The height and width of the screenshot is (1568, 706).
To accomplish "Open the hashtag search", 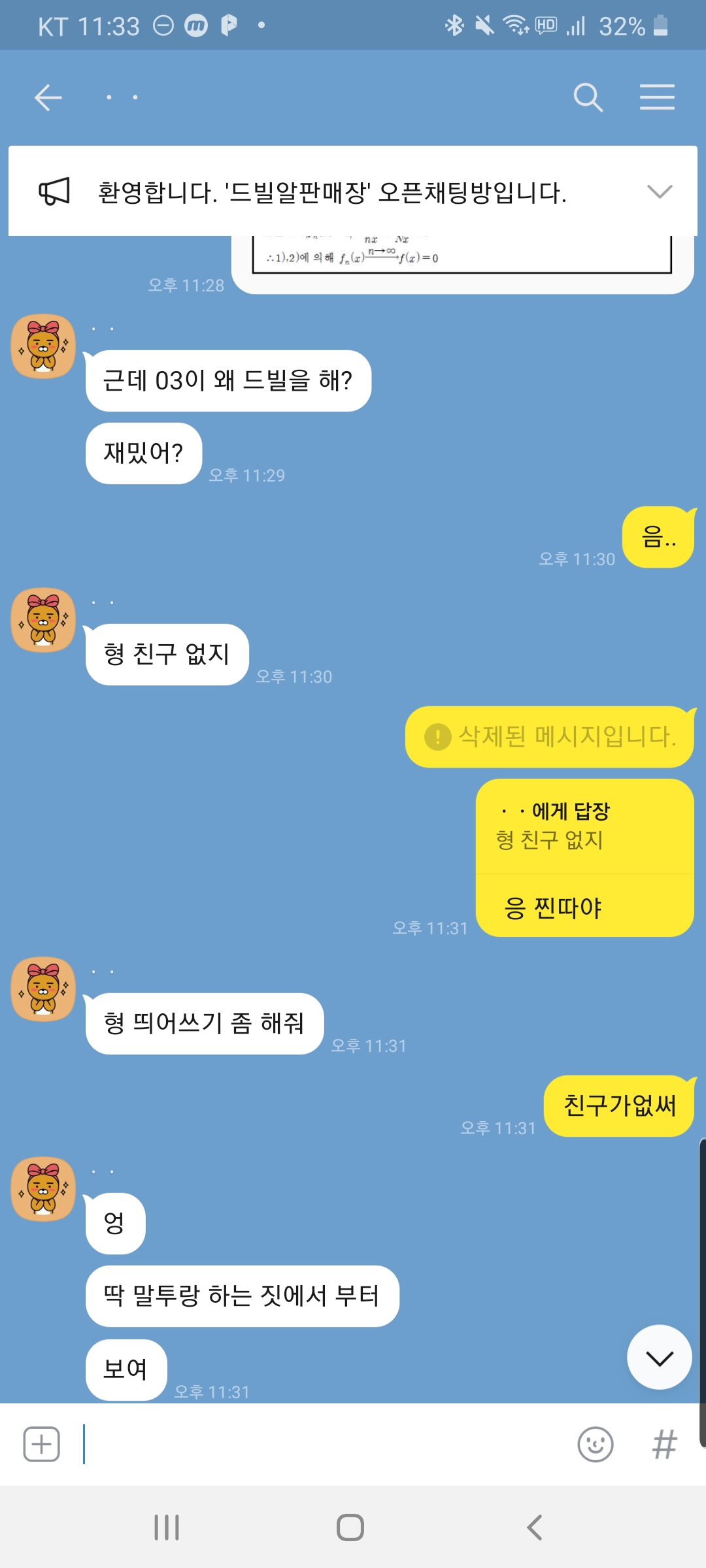I will pos(664,1444).
